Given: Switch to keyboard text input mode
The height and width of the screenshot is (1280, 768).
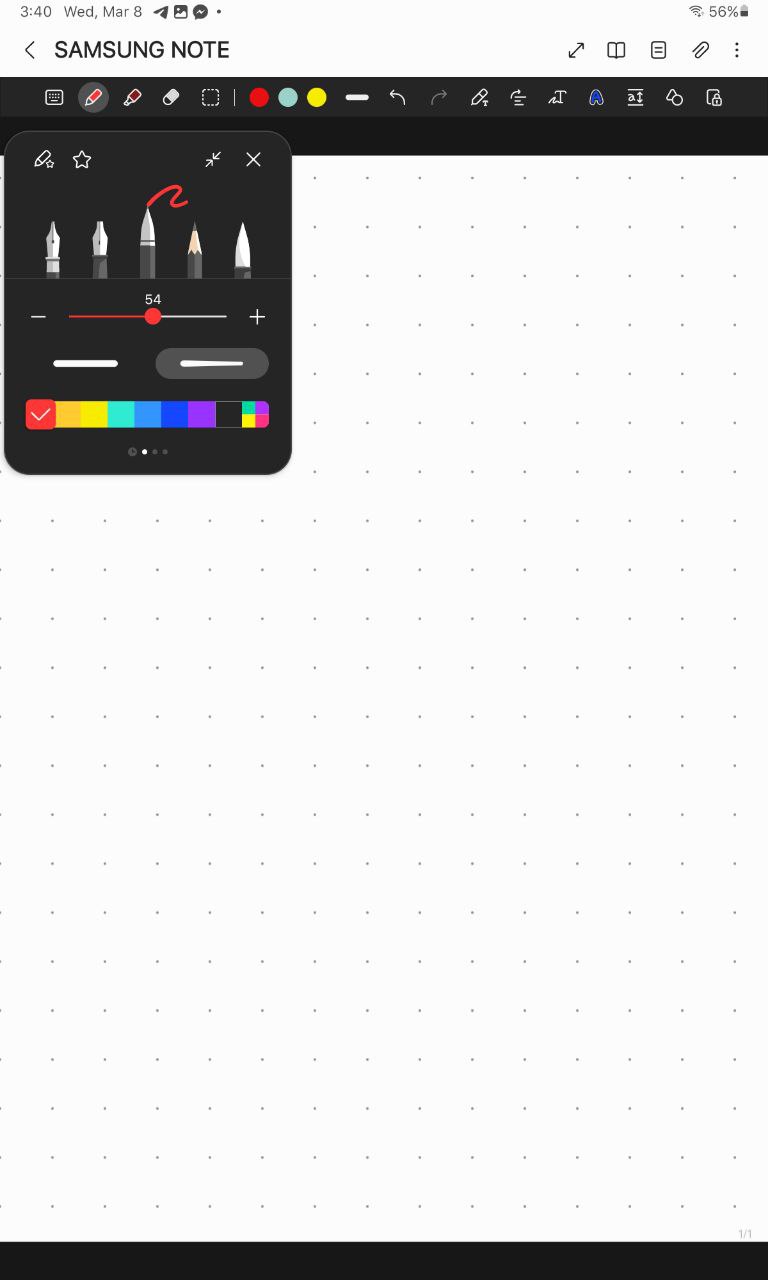Looking at the screenshot, I should 54,97.
